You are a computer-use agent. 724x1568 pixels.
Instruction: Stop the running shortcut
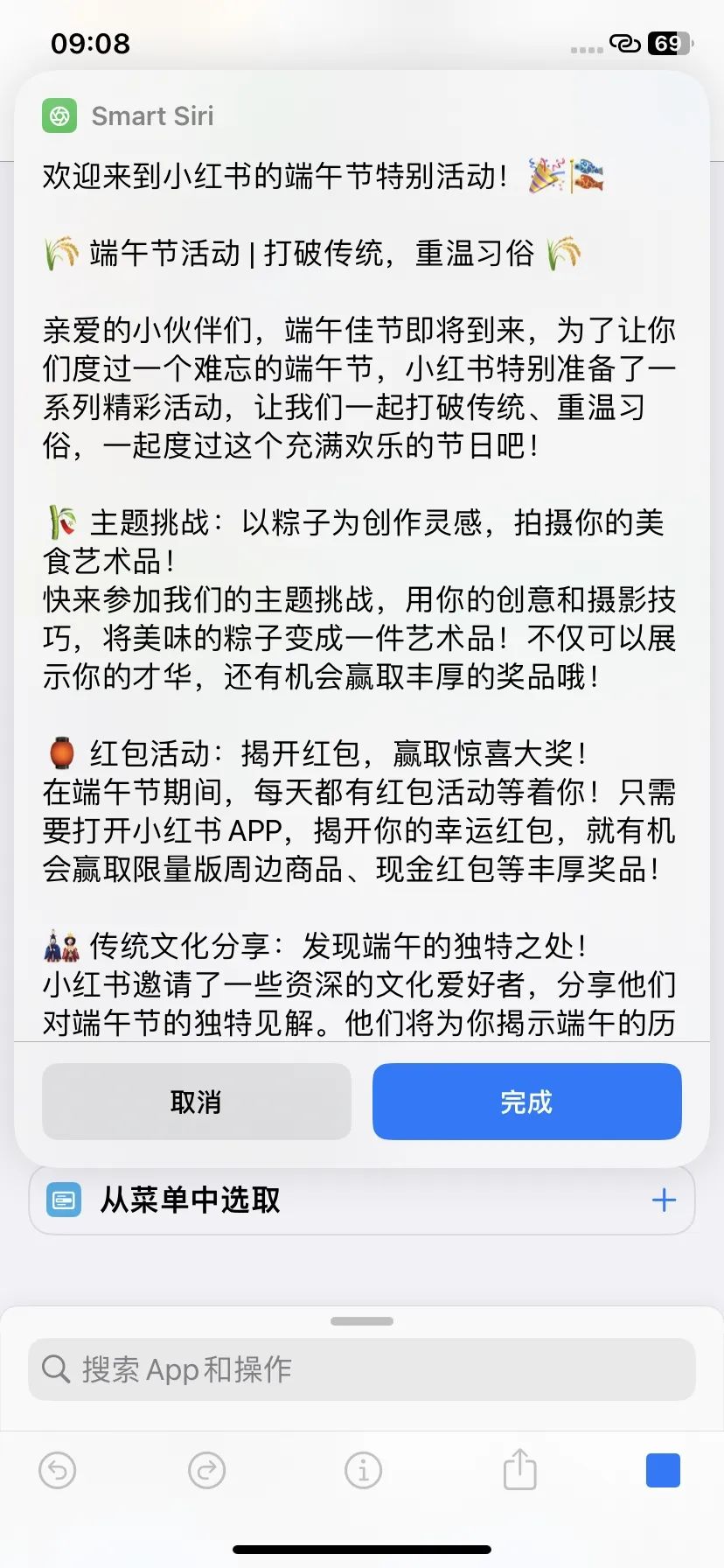663,1471
